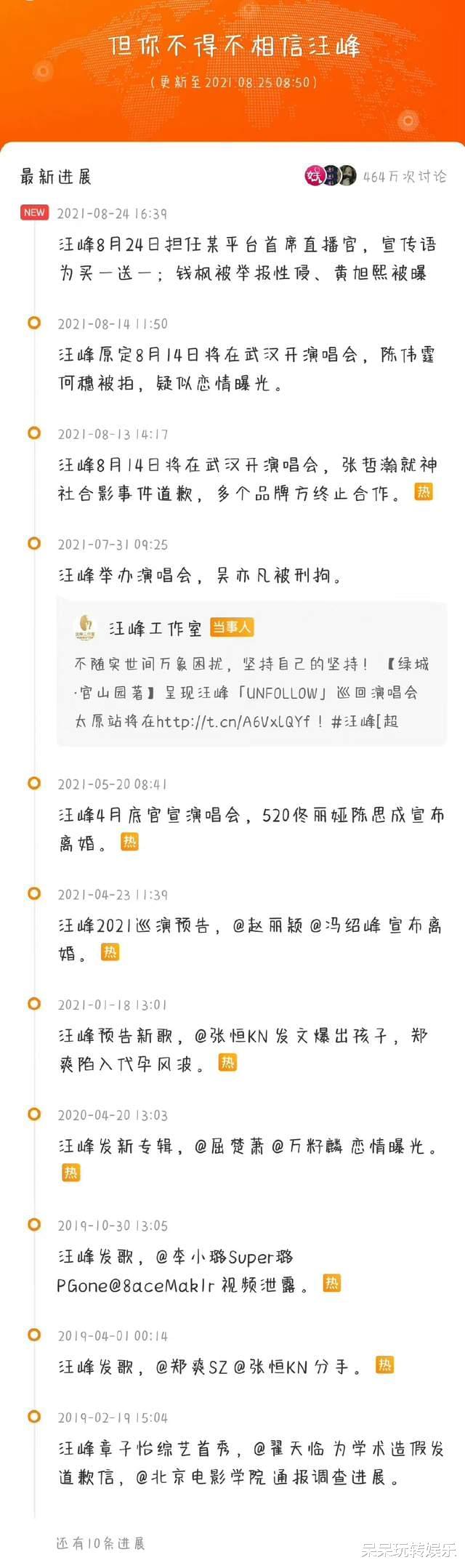Open the 汪峰工作室 quoted post card
465x1568 pixels.
click(x=251, y=673)
